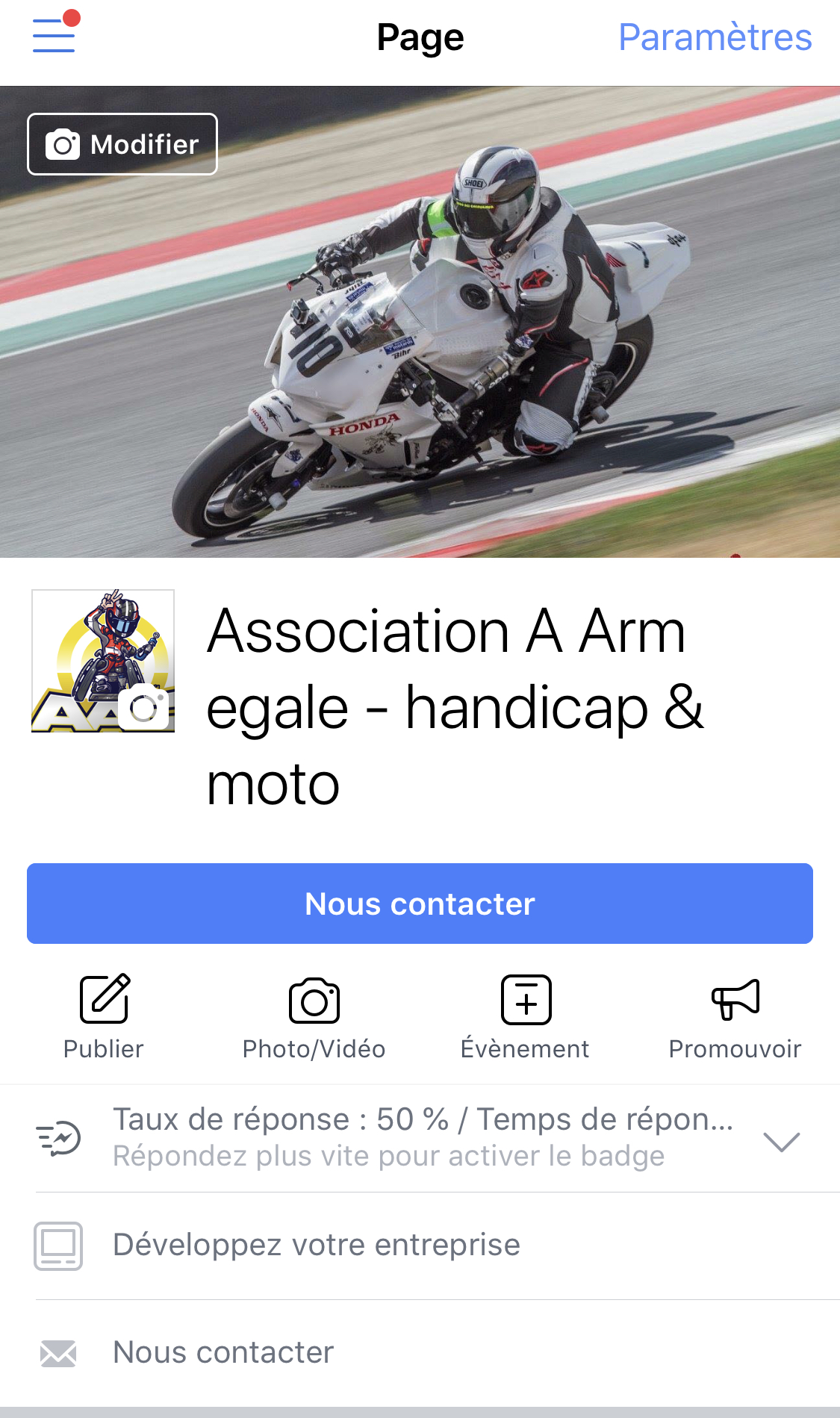
Task: Tap the blue Nous contacter button
Action: pos(420,904)
